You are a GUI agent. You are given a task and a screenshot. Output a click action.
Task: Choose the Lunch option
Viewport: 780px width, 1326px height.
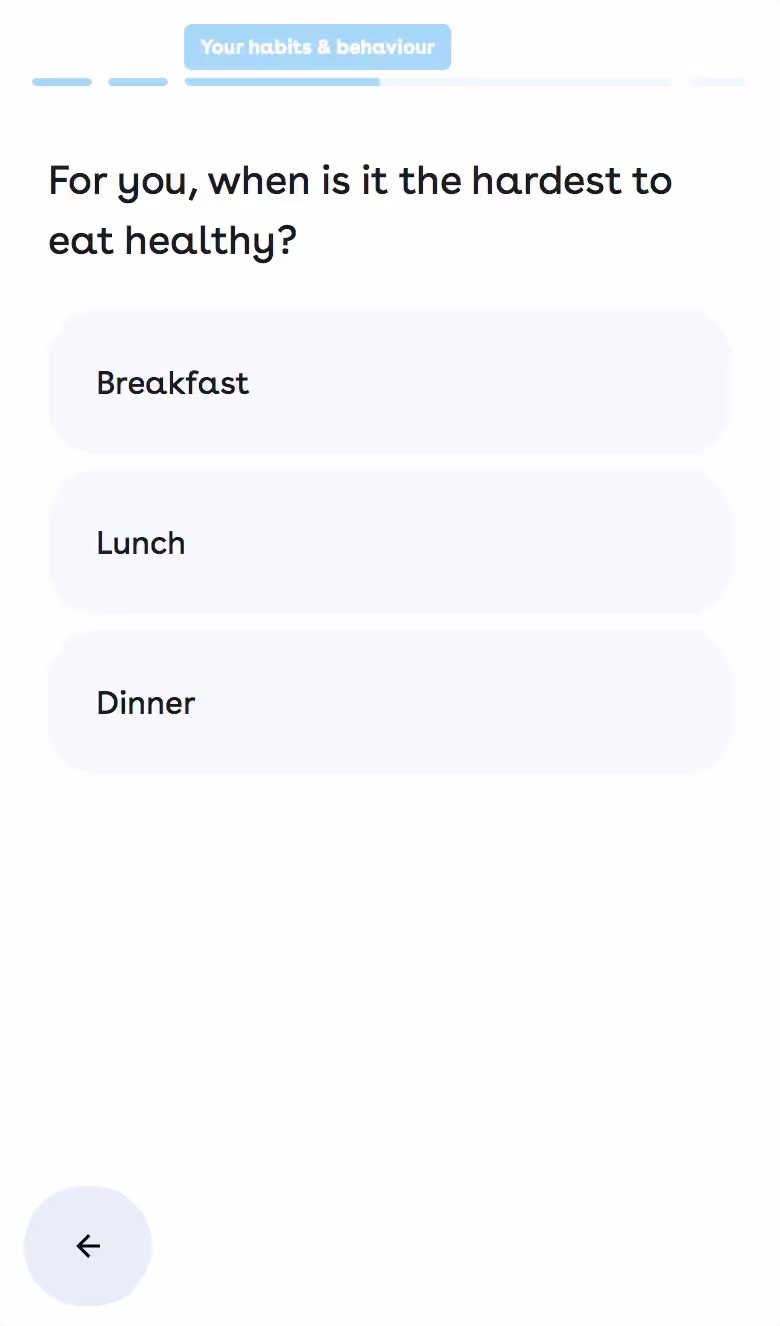point(390,543)
